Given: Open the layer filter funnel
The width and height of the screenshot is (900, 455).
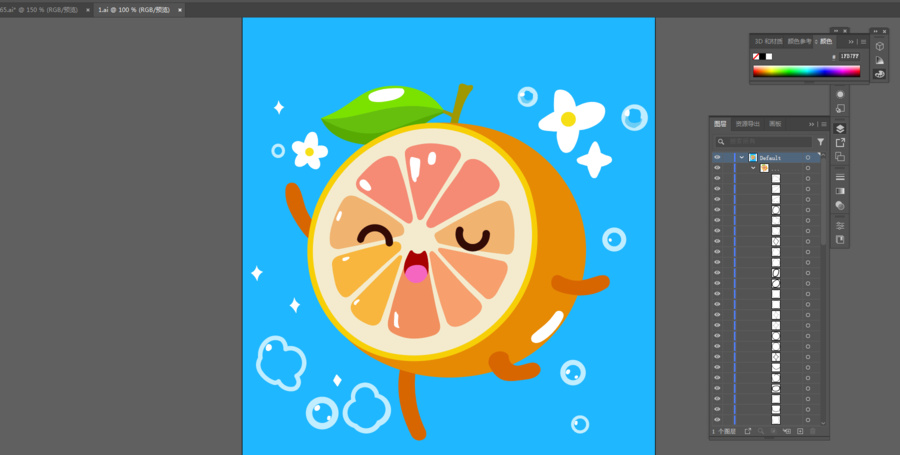Looking at the screenshot, I should 820,142.
